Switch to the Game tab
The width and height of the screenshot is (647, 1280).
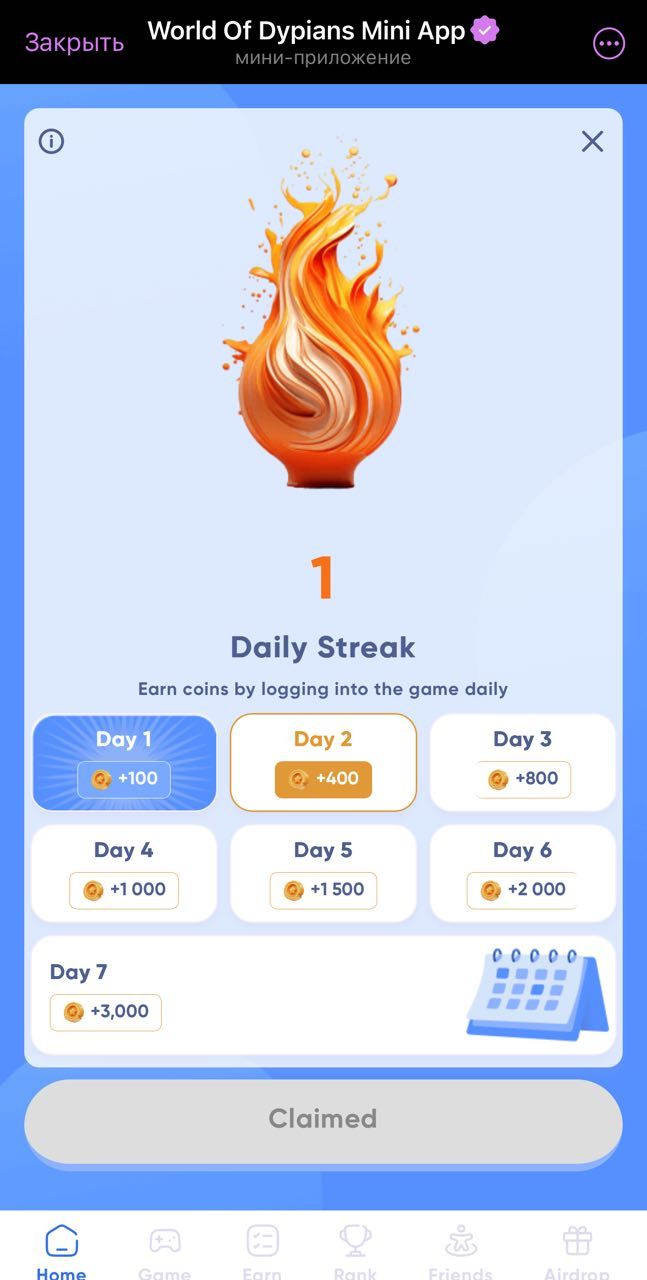[x=164, y=1250]
